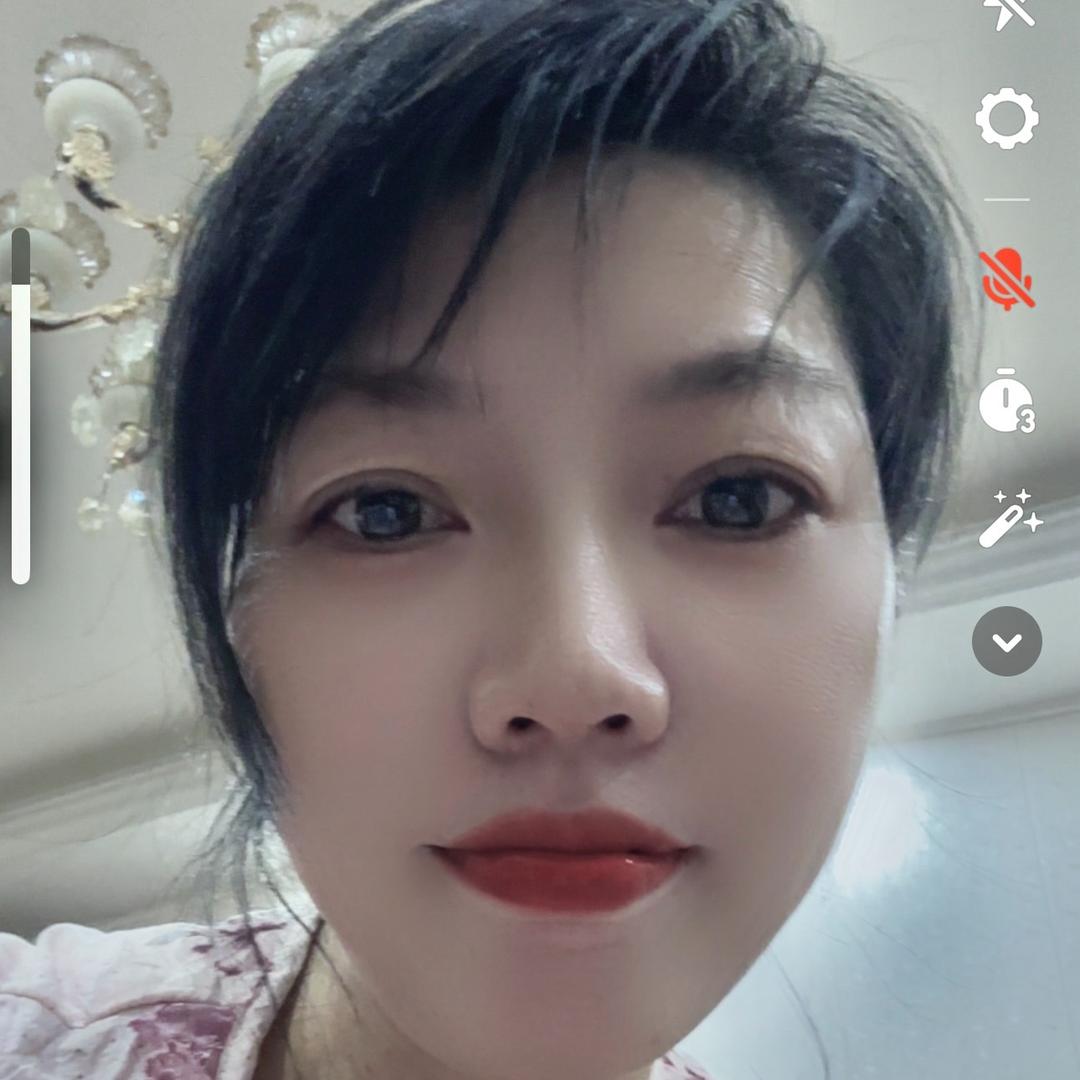
Task: Set the 3-second timer
Action: coord(1007,401)
